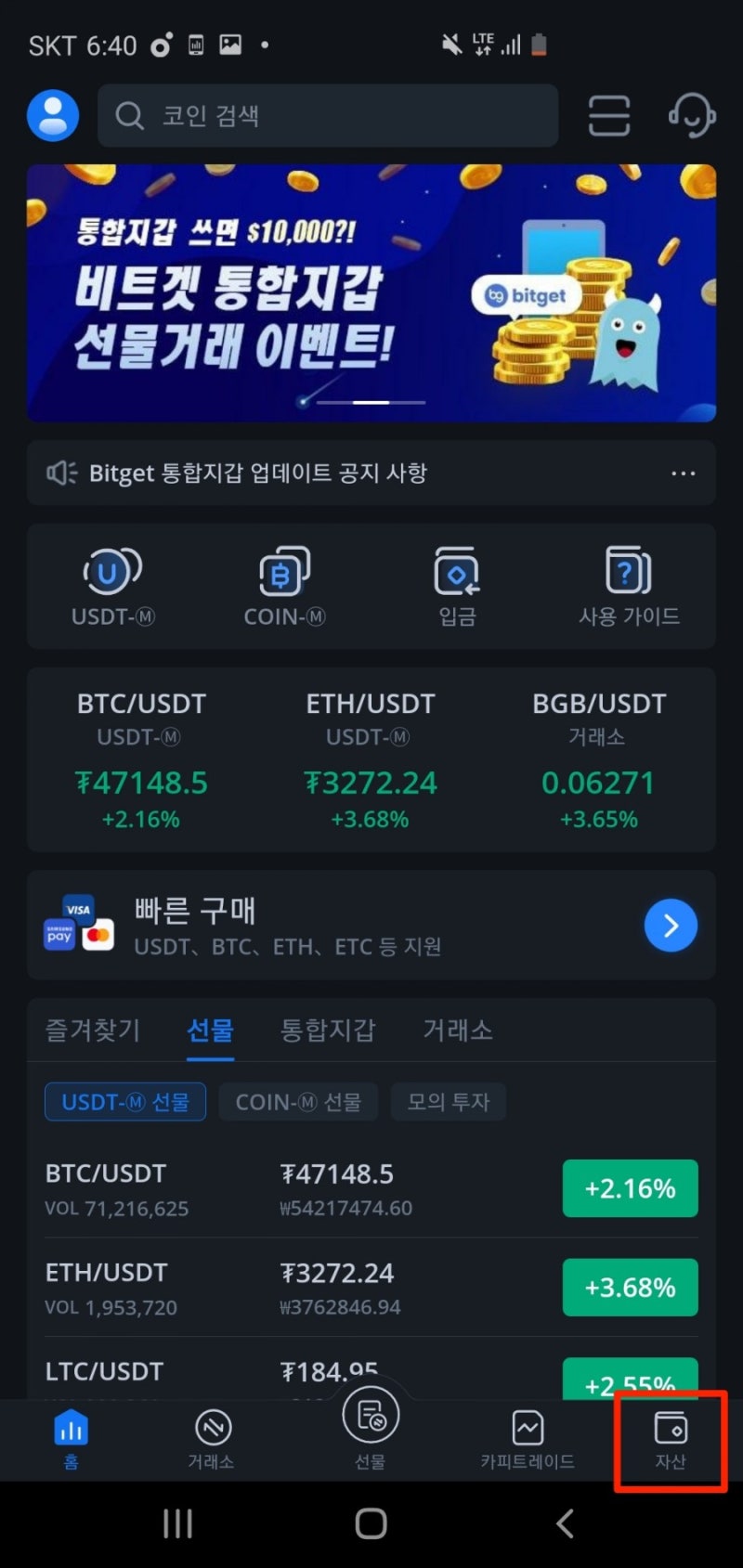Open the COIN-M futures icon

tap(284, 585)
